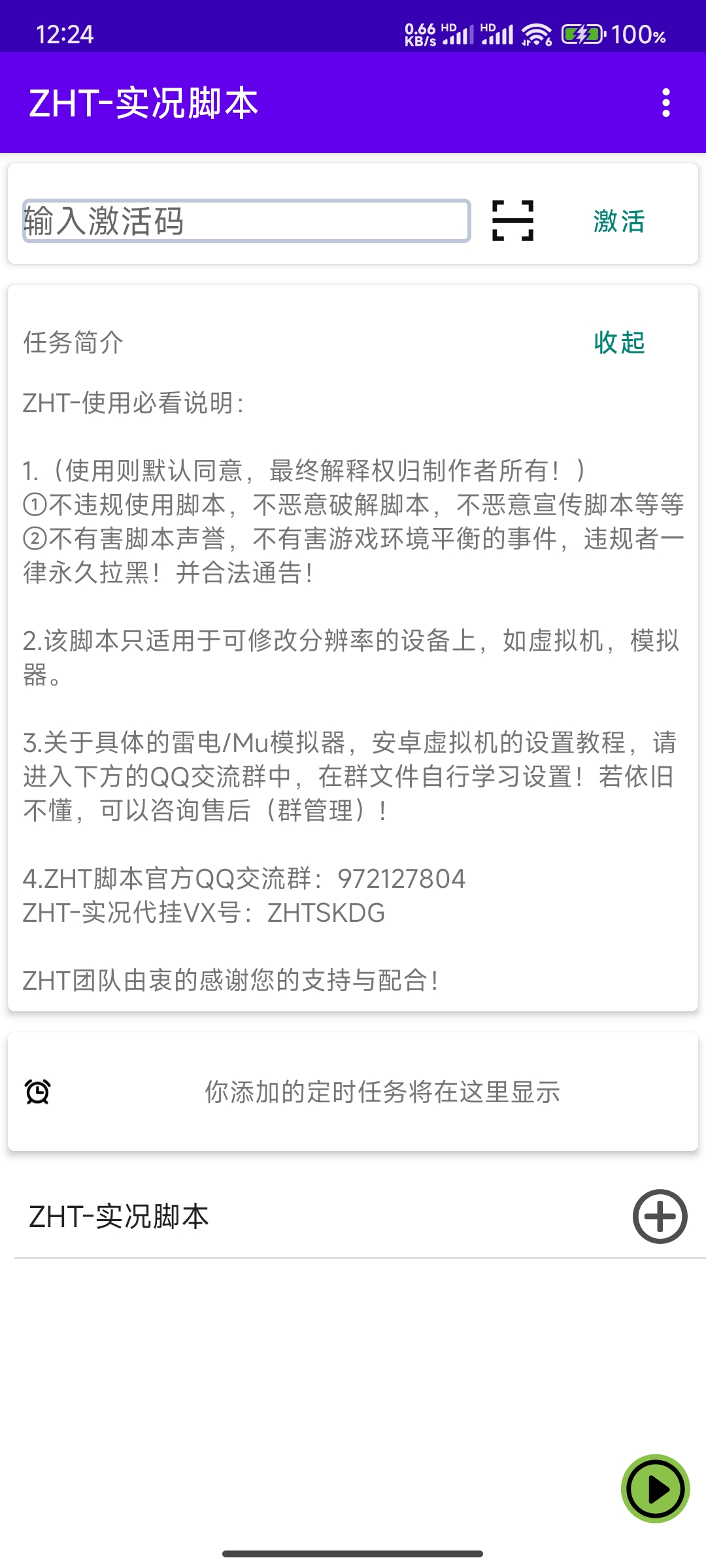Select the 输入激活码 input field

click(245, 221)
